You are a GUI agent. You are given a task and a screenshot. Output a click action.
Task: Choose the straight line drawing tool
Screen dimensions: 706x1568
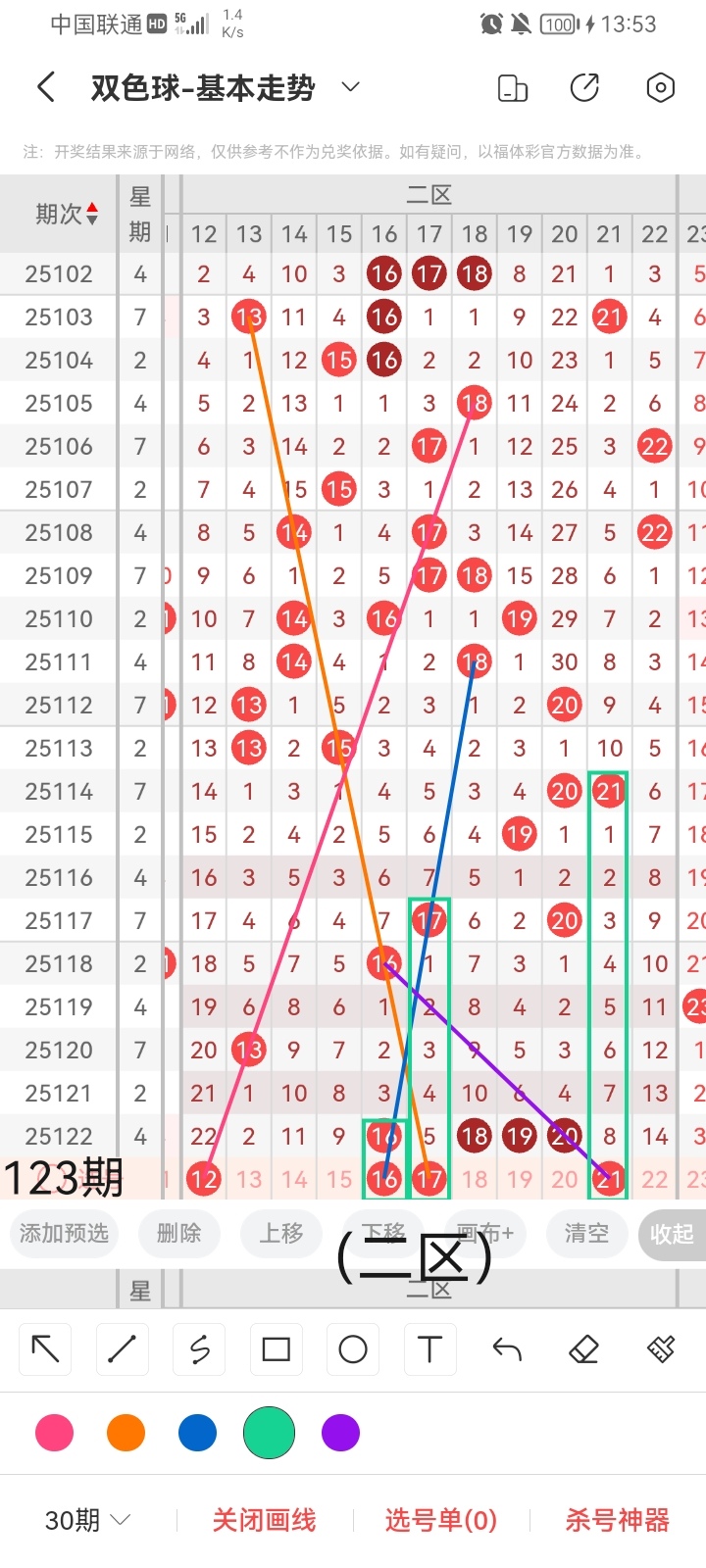point(123,1349)
